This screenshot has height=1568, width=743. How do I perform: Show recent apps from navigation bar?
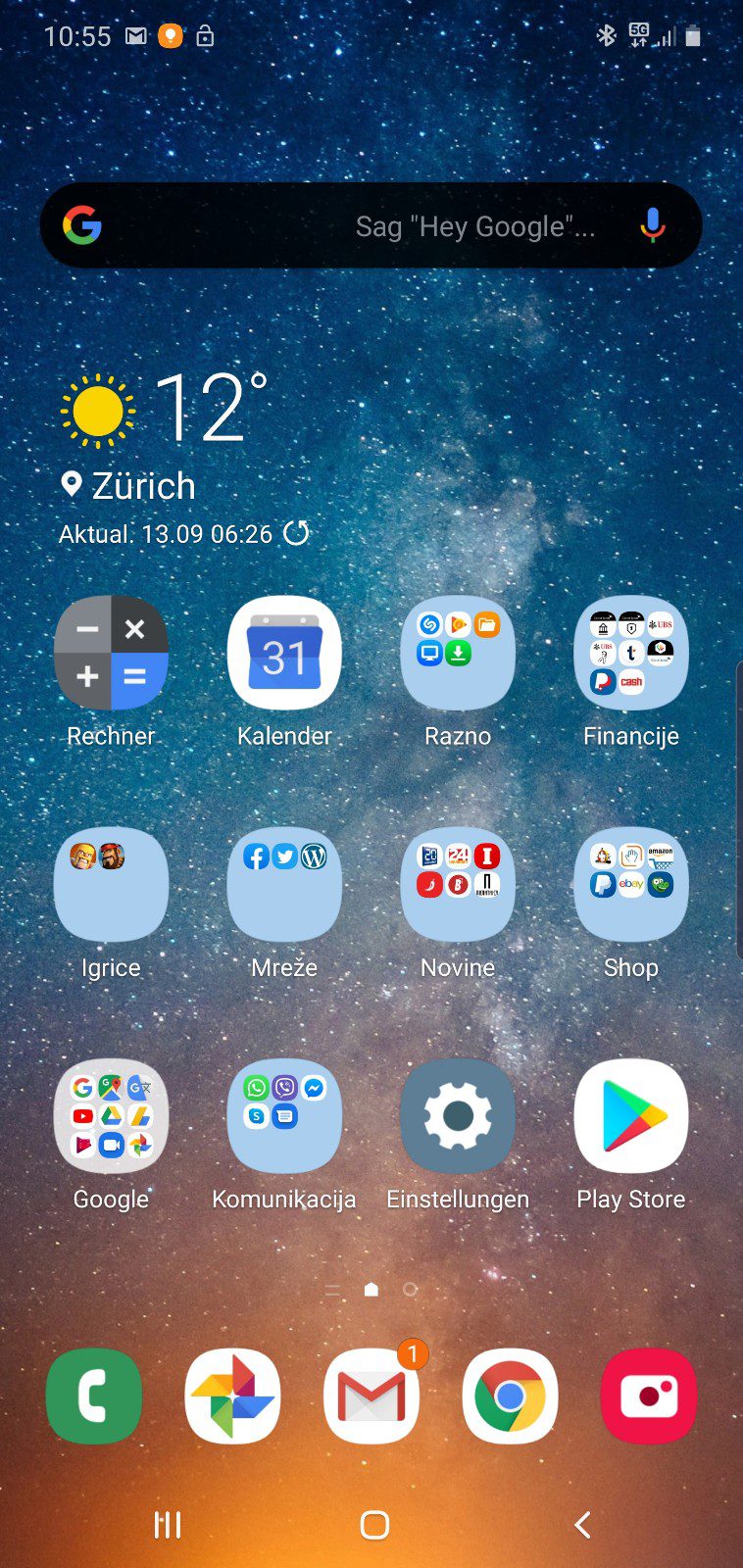[168, 1525]
